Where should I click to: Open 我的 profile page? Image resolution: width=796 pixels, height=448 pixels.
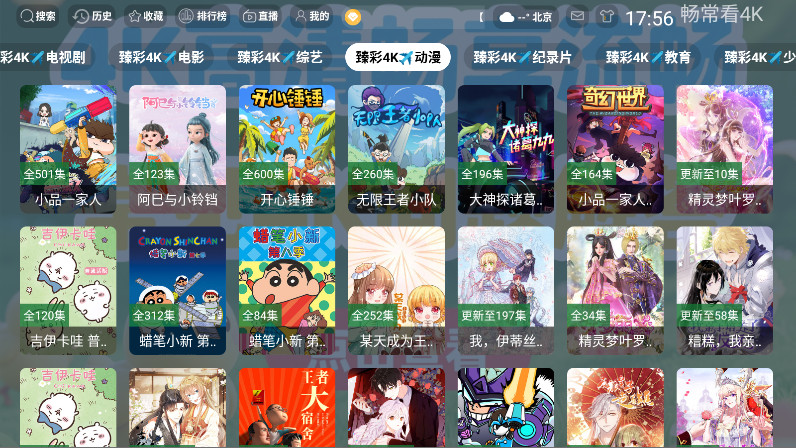(x=312, y=17)
